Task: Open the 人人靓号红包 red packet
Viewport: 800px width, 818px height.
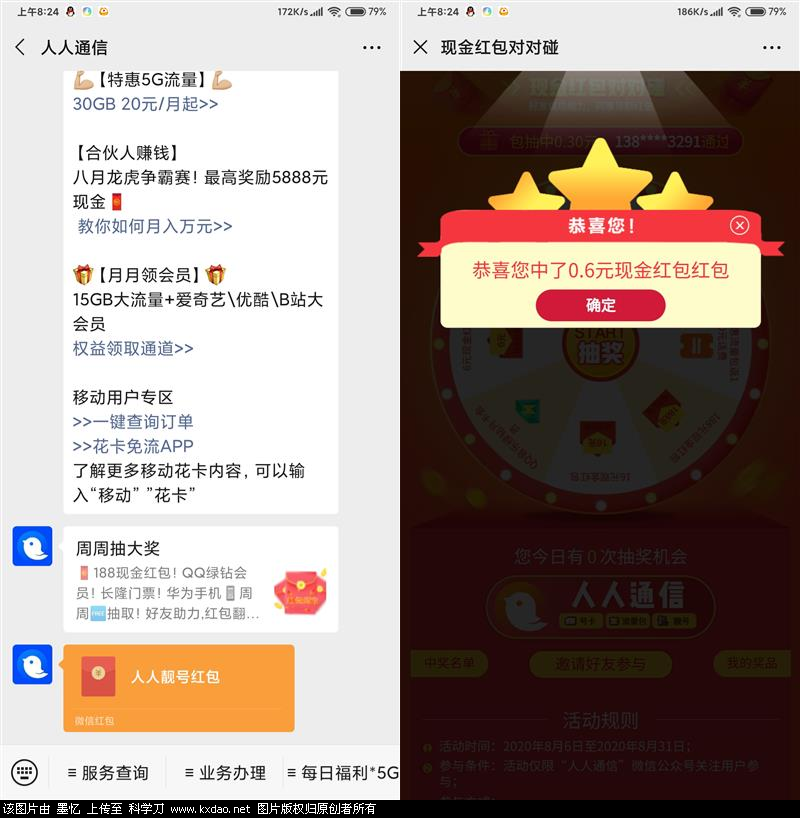Action: click(x=178, y=686)
